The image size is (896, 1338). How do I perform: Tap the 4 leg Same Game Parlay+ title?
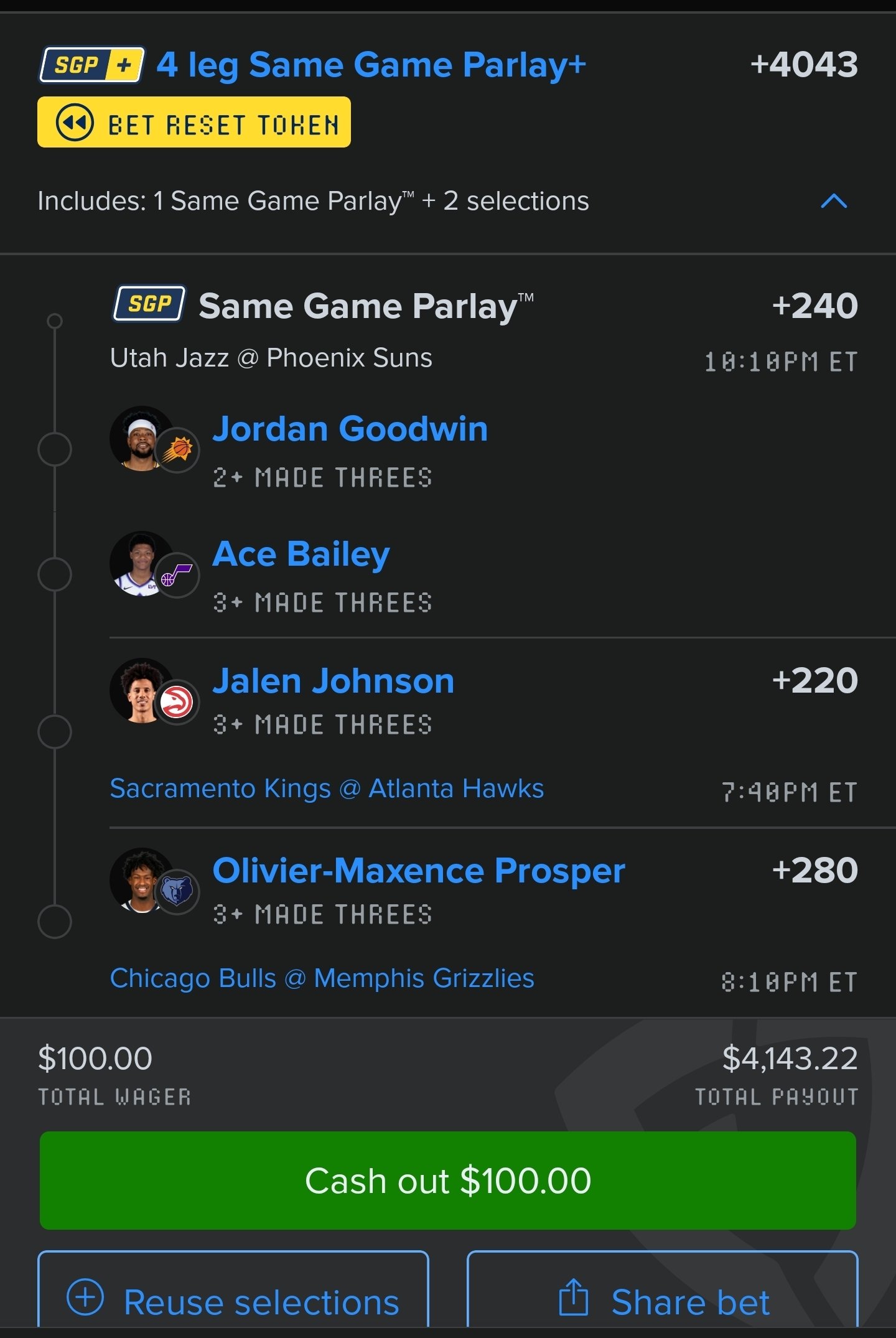coord(371,65)
